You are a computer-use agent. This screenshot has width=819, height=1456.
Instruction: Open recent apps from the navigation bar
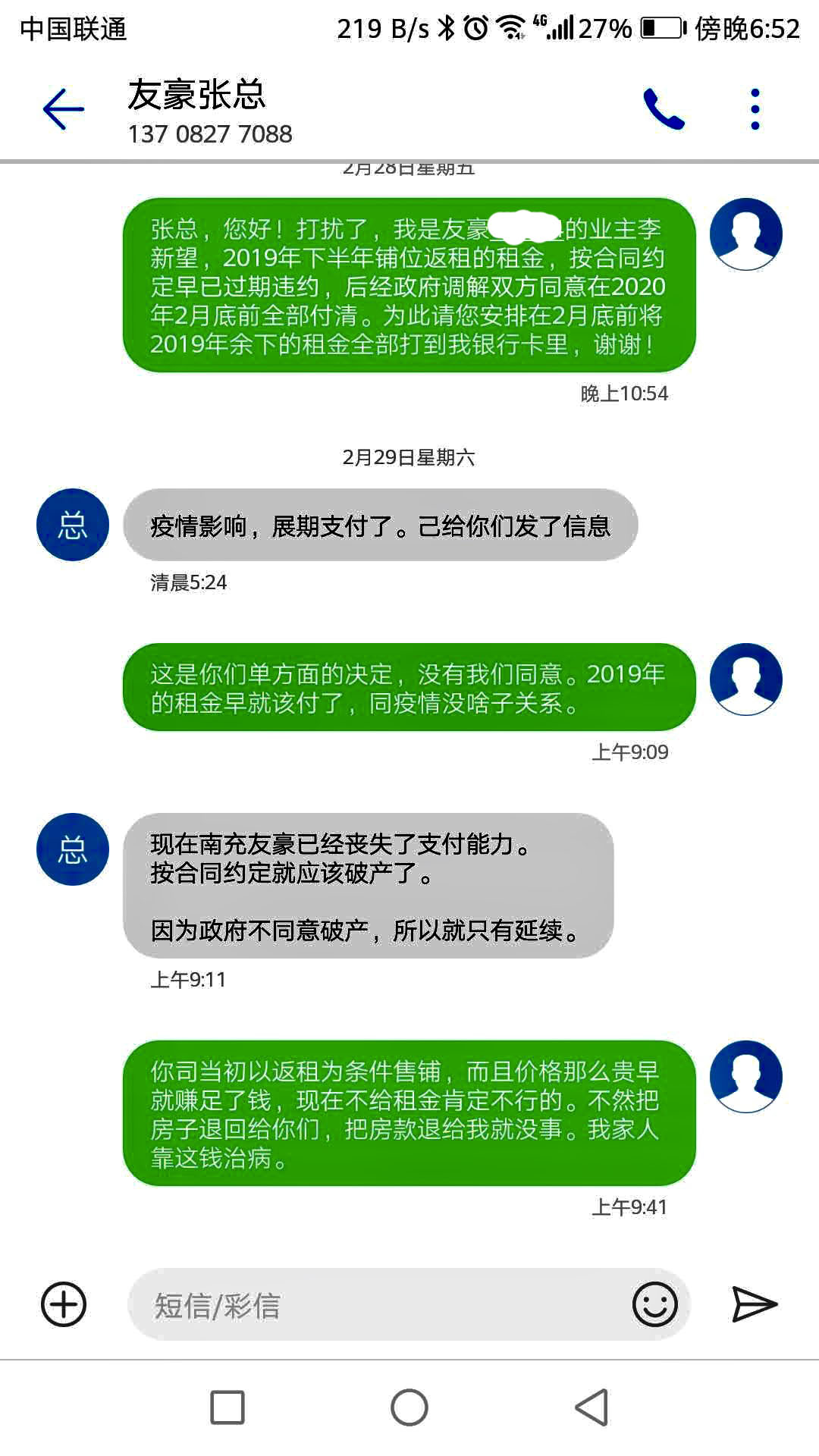(x=227, y=1407)
